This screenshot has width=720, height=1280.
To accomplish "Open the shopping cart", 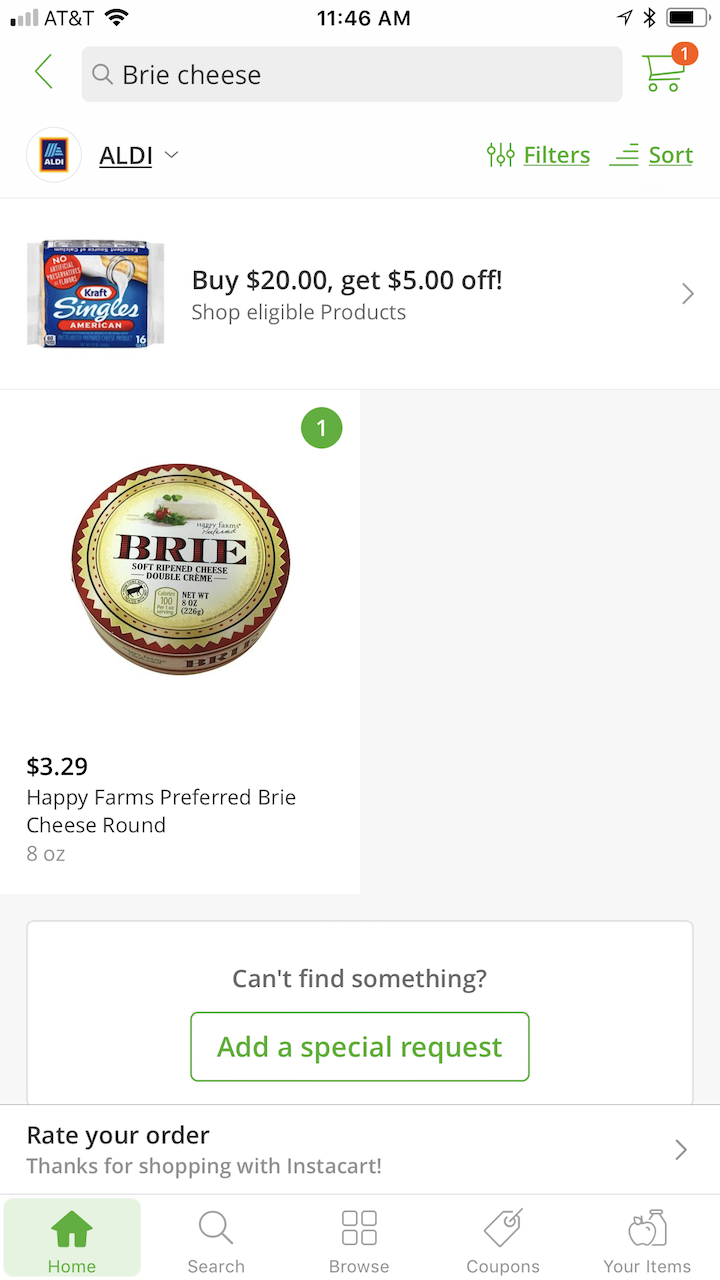I will click(664, 71).
